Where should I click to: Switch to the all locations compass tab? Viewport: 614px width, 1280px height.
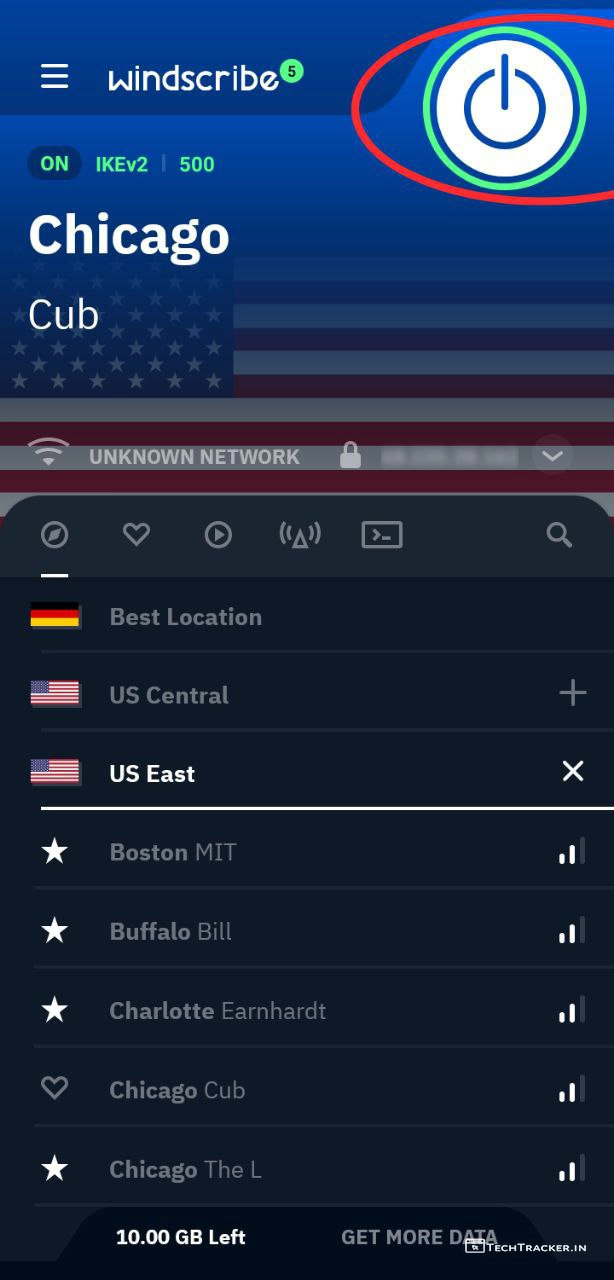(55, 536)
